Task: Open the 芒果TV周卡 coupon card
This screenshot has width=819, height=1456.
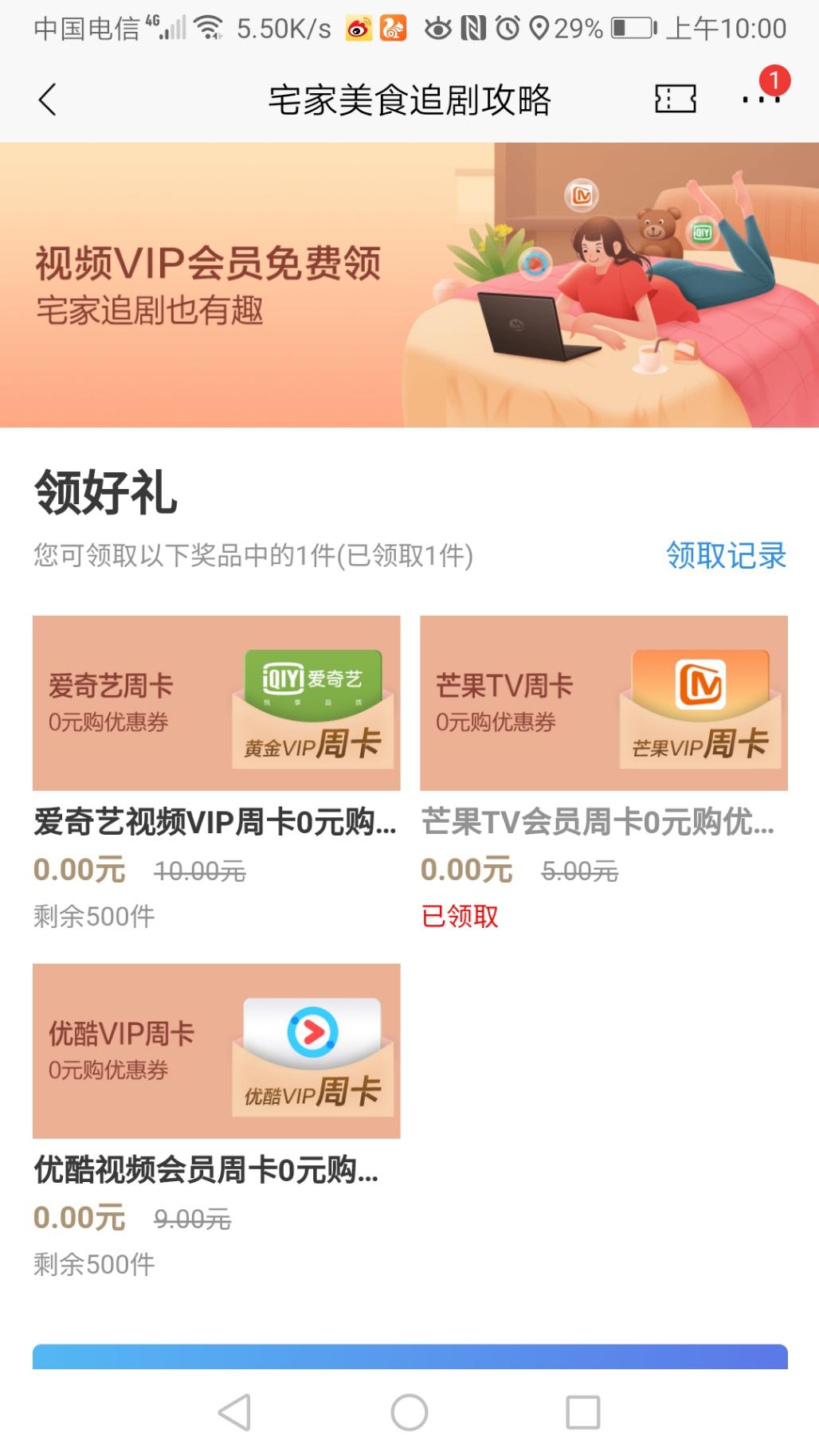Action: pos(603,703)
